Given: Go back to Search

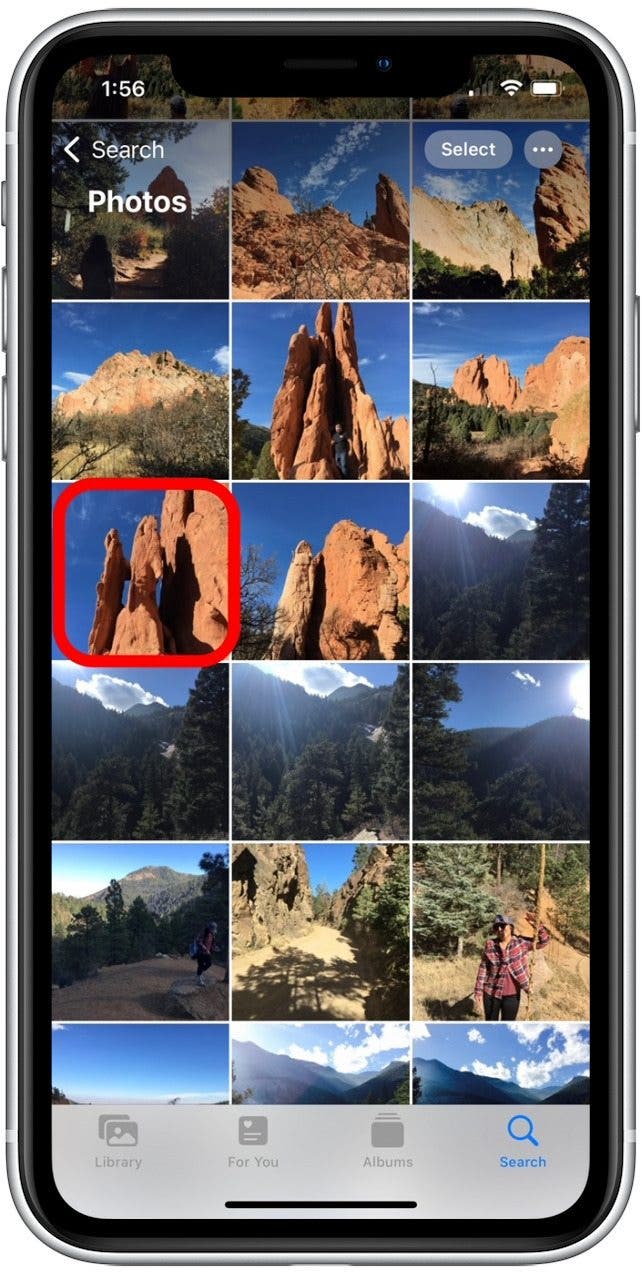Looking at the screenshot, I should click(x=113, y=150).
